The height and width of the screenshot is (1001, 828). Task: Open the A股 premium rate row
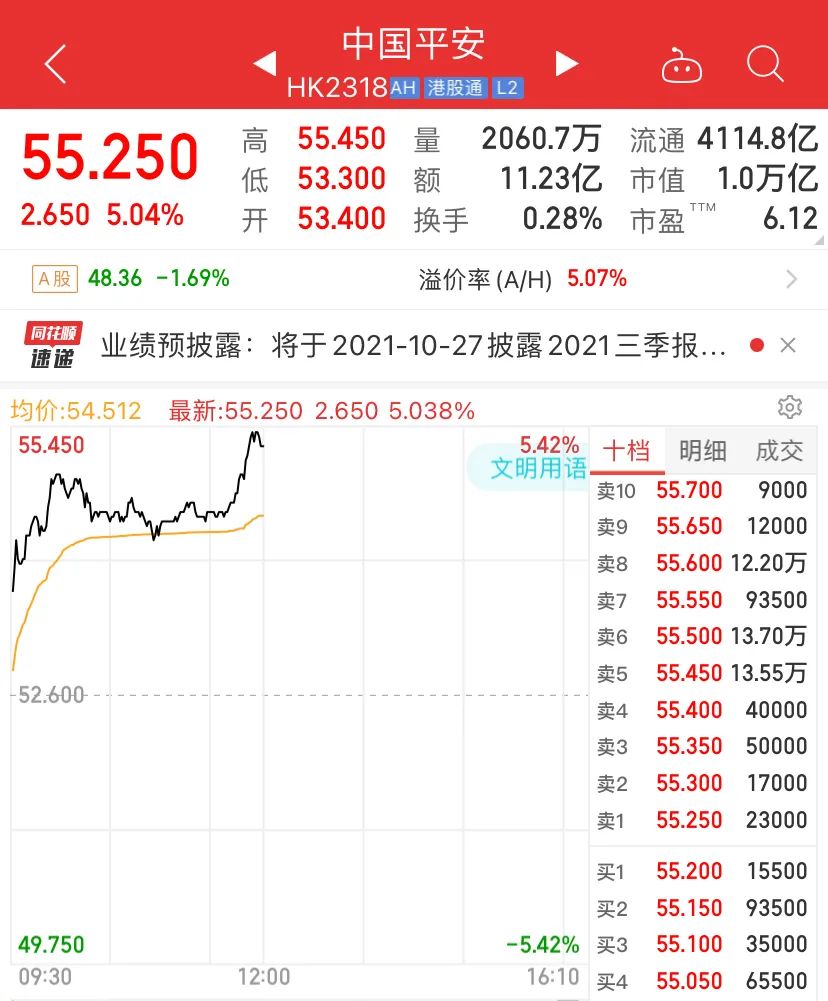414,279
